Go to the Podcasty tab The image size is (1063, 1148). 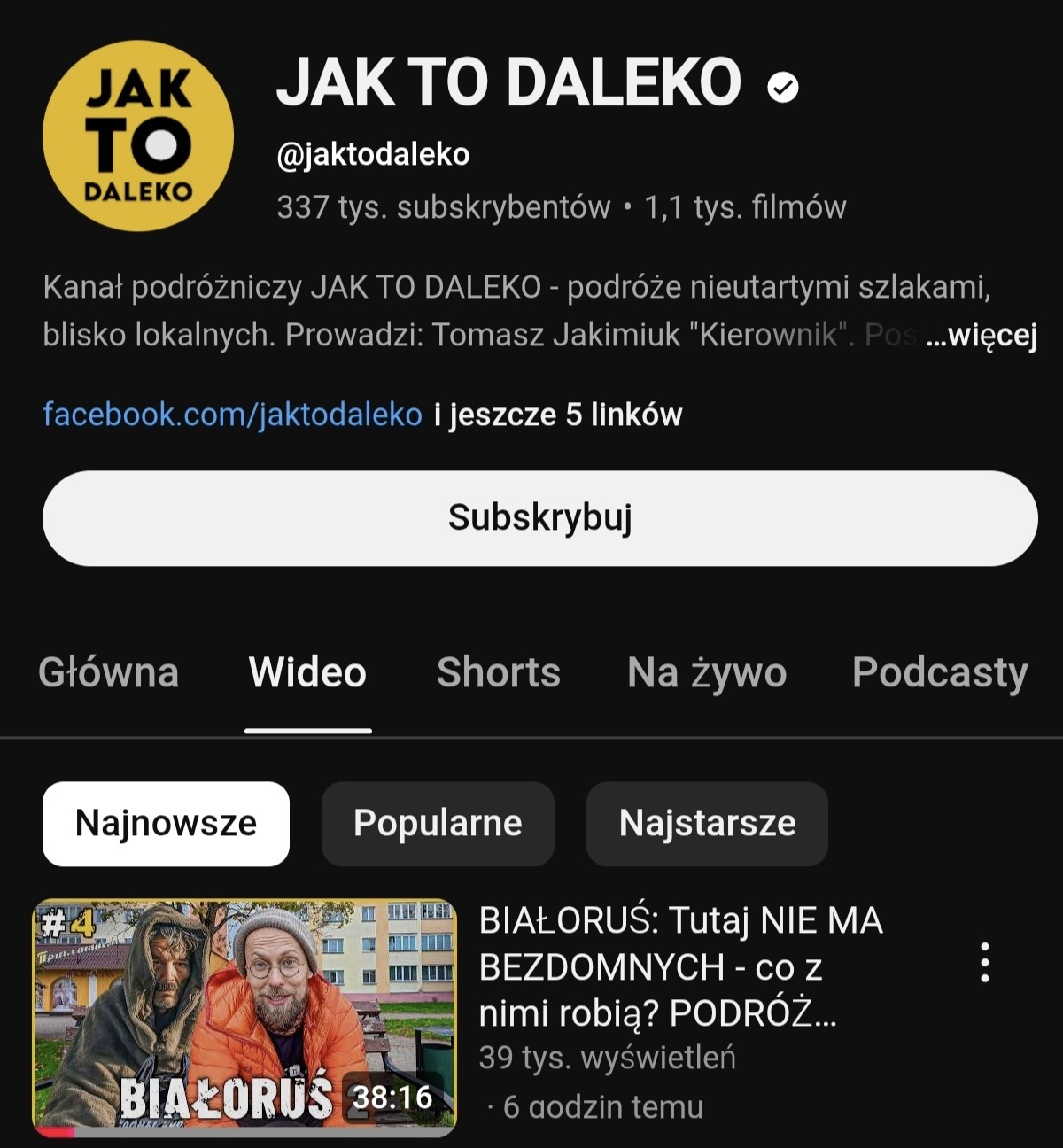point(939,672)
